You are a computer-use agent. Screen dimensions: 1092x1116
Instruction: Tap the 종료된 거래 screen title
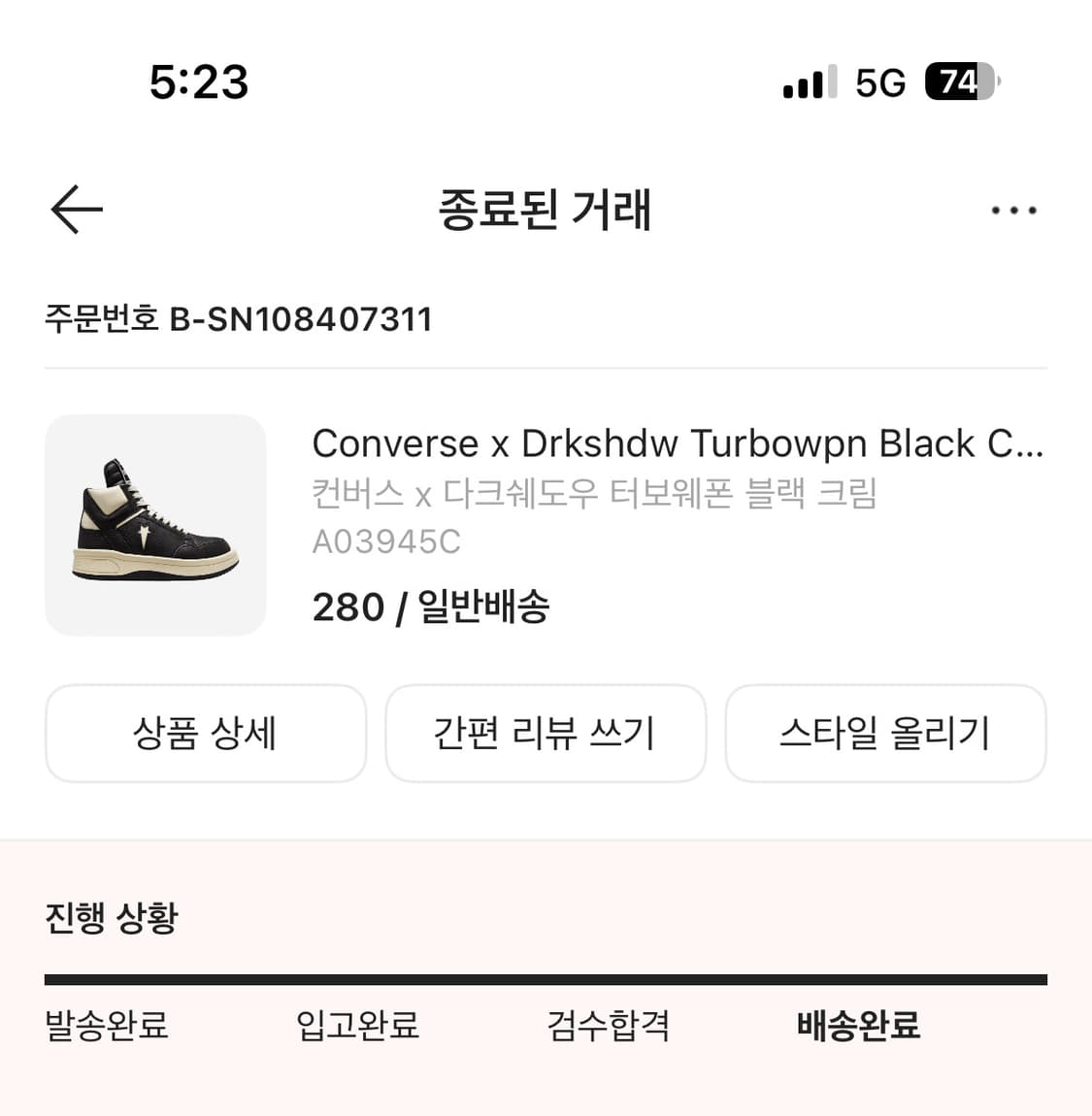click(x=546, y=210)
